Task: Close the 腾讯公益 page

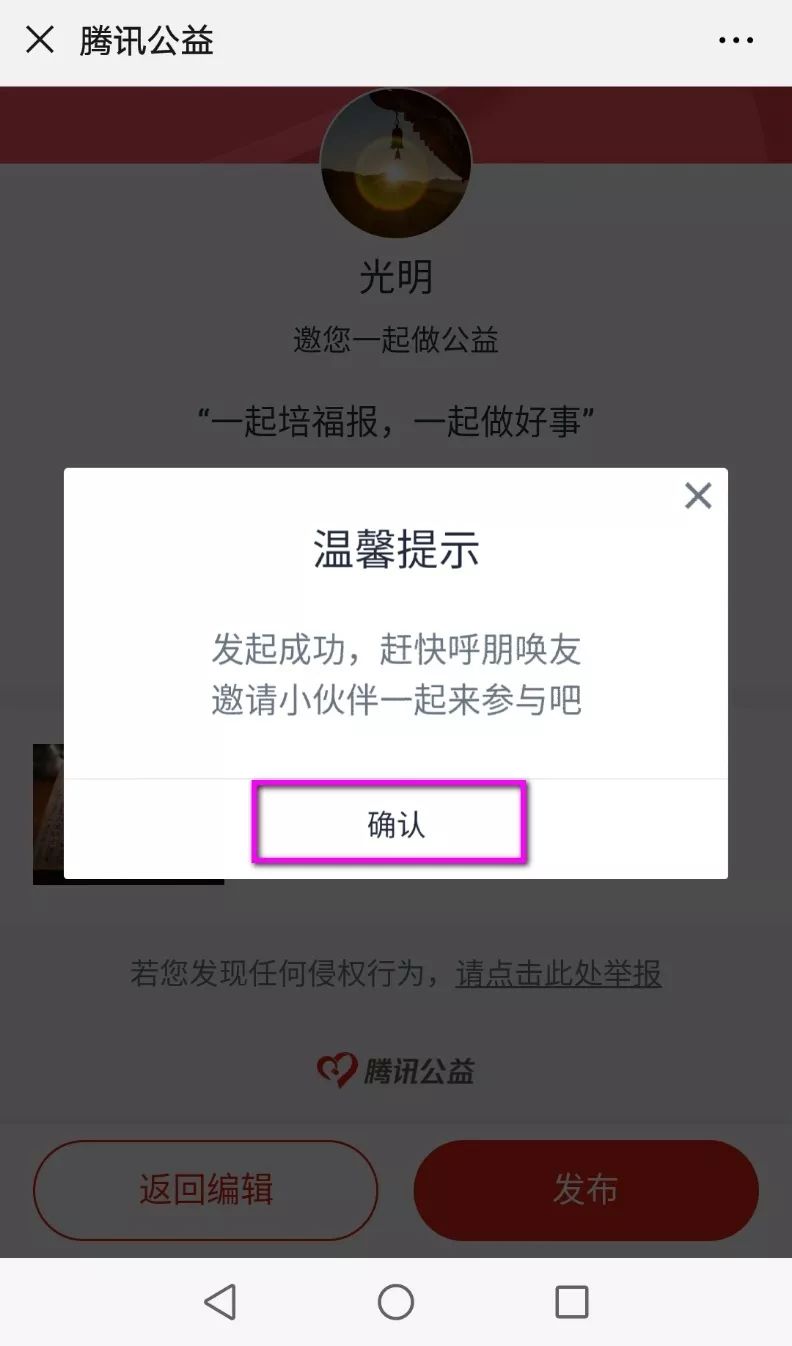Action: point(40,41)
